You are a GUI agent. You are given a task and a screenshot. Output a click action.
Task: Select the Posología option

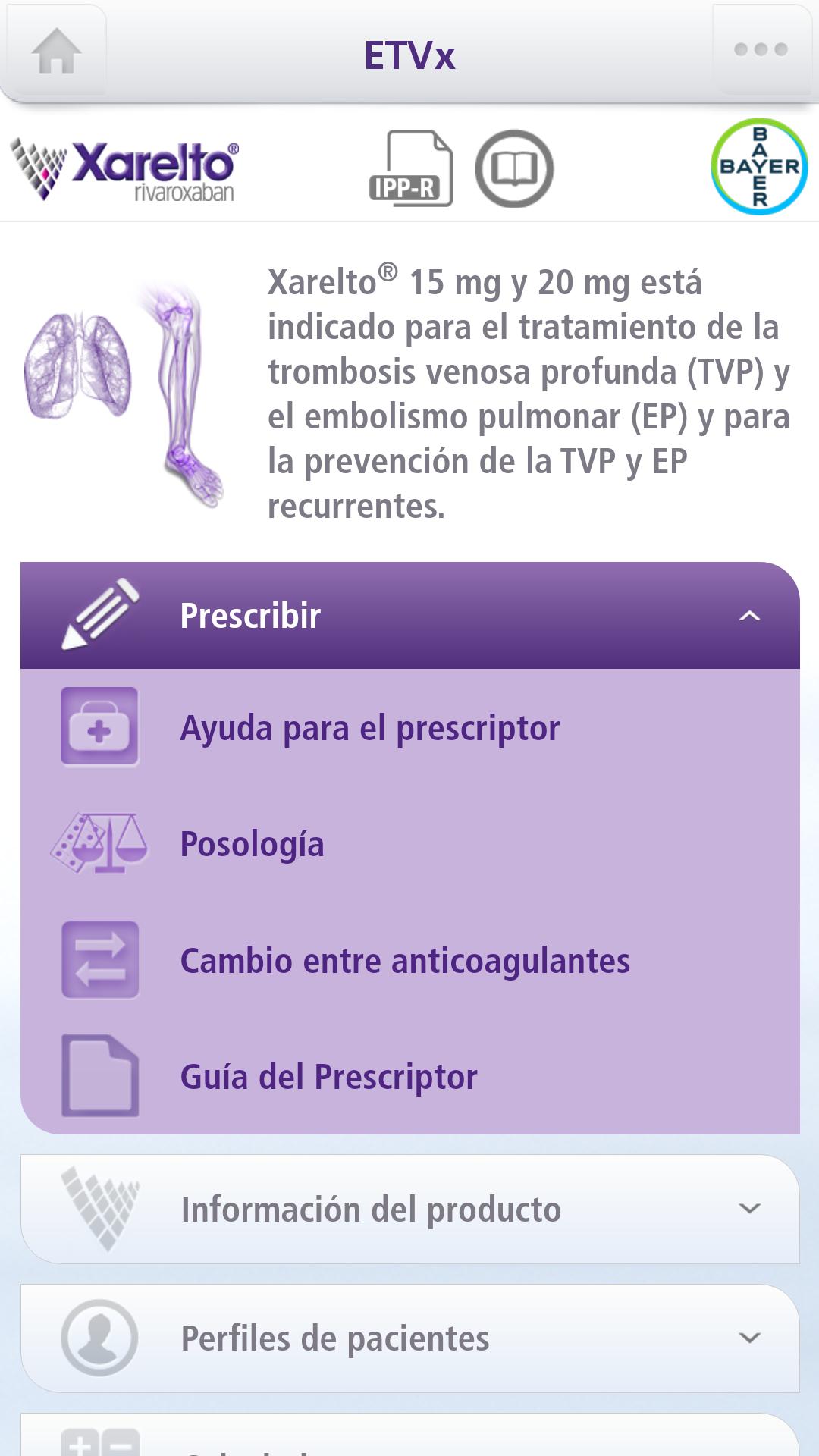click(252, 844)
